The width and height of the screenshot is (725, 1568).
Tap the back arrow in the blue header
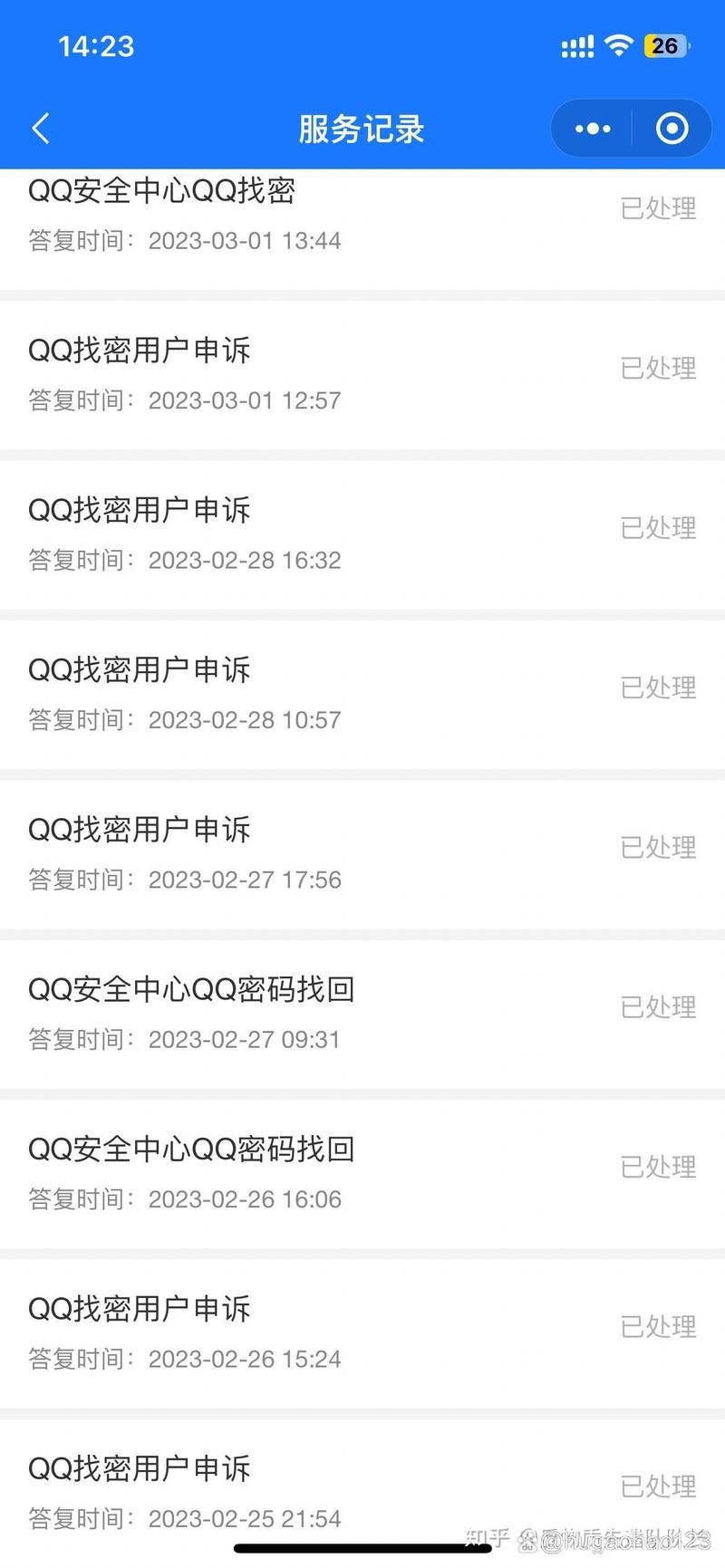coord(40,128)
